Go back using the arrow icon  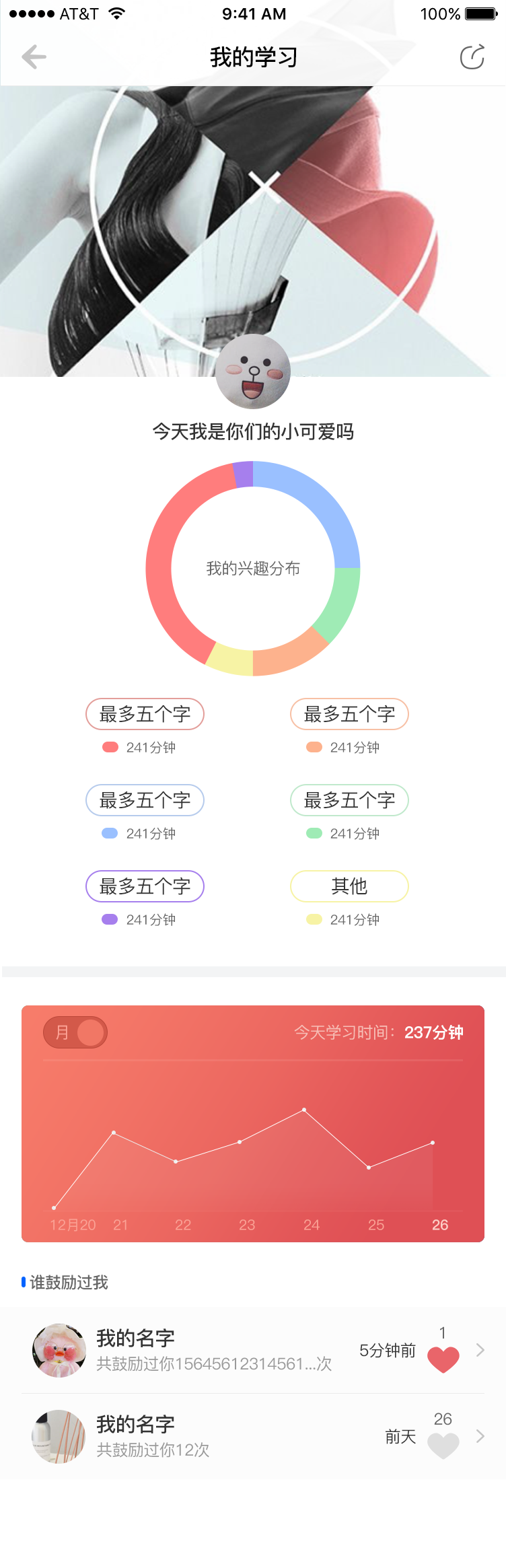(x=34, y=57)
